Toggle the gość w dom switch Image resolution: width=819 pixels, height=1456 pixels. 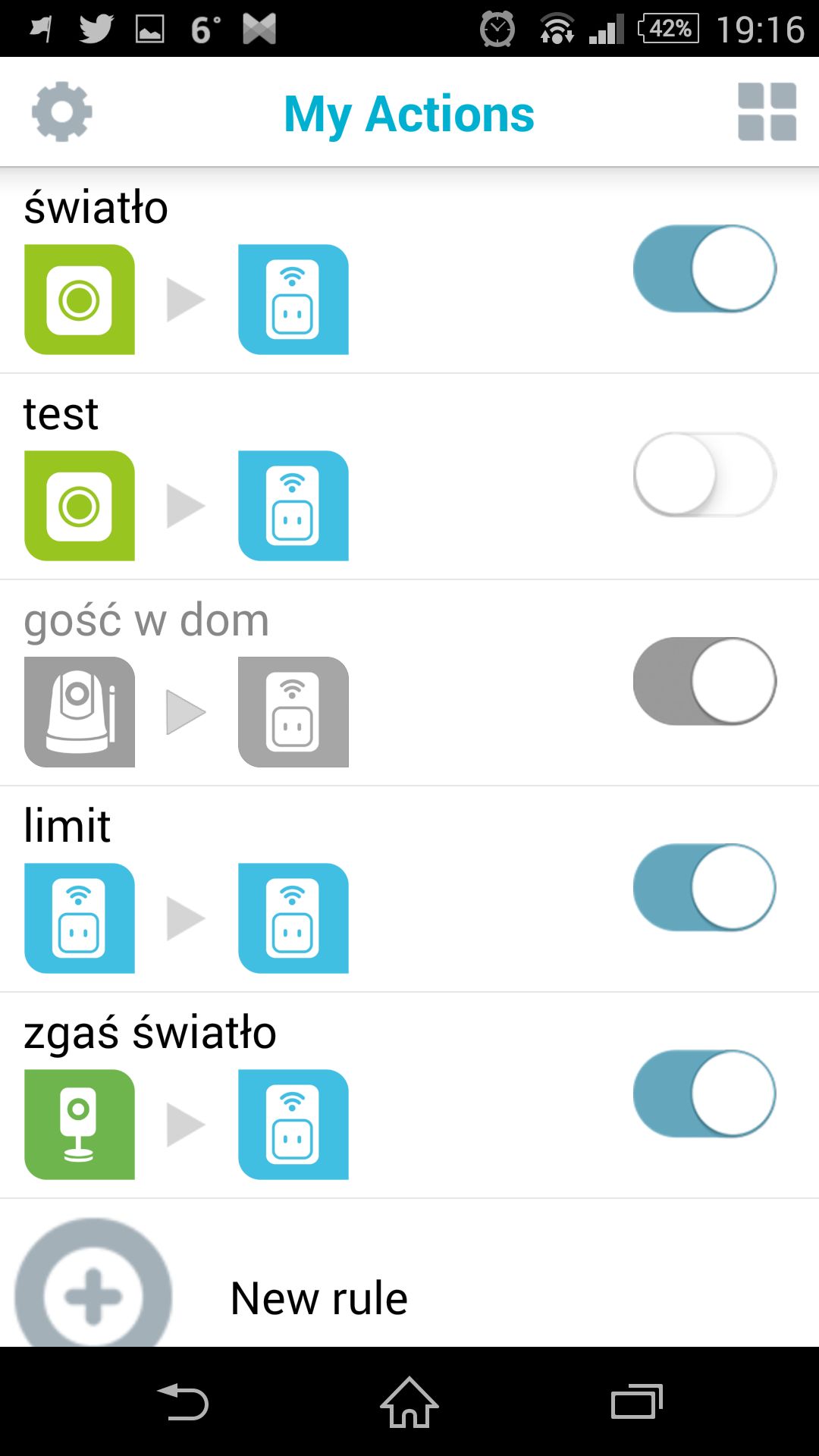pyautogui.click(x=704, y=681)
